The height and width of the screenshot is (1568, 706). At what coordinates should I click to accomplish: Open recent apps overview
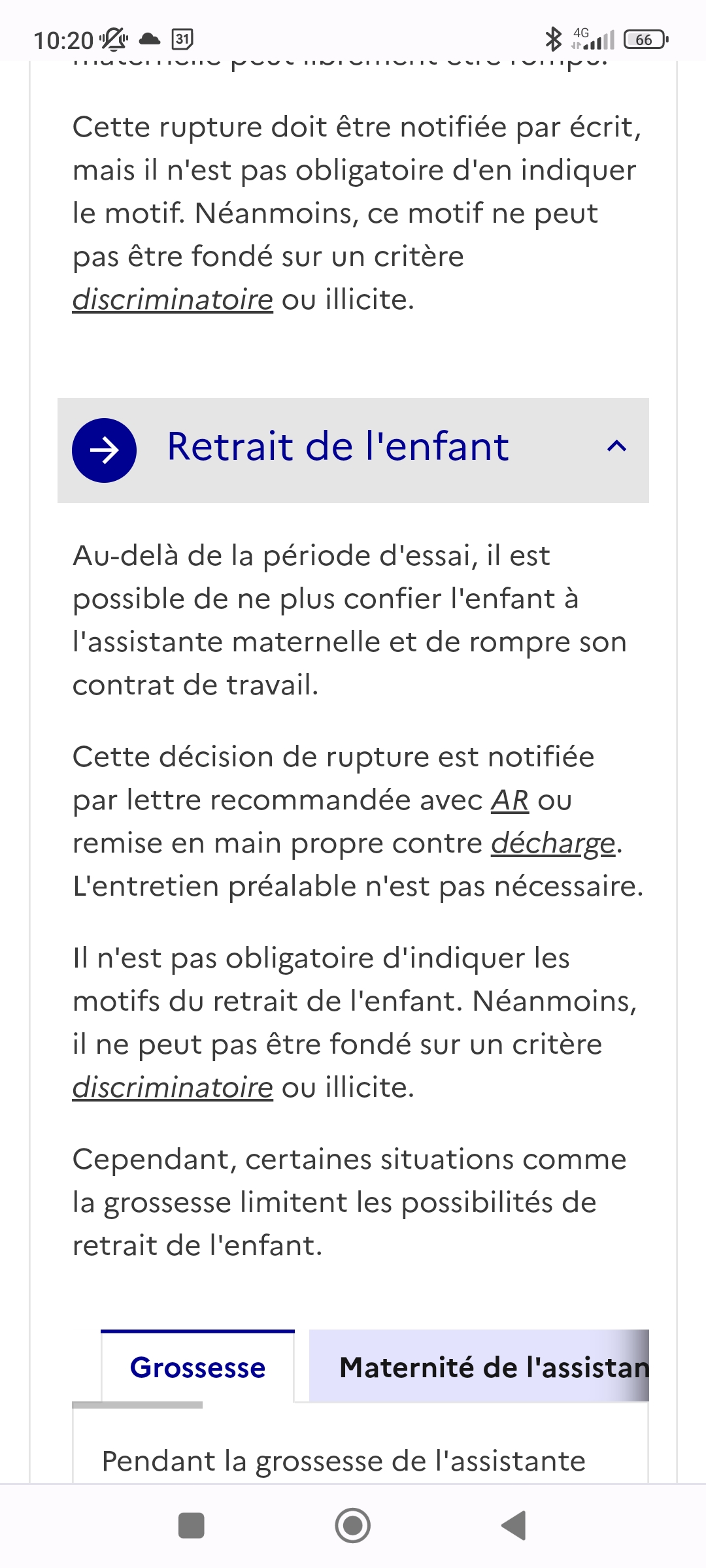coord(192,1526)
